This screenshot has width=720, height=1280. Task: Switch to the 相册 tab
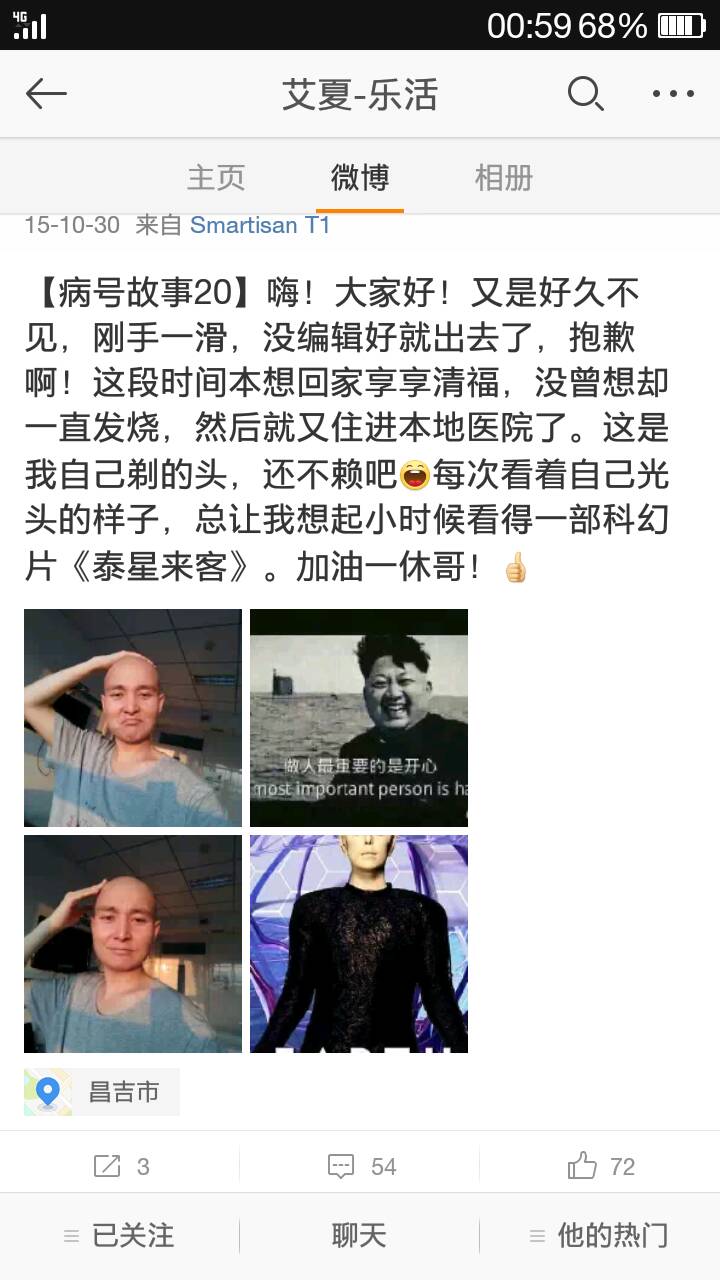tap(503, 178)
